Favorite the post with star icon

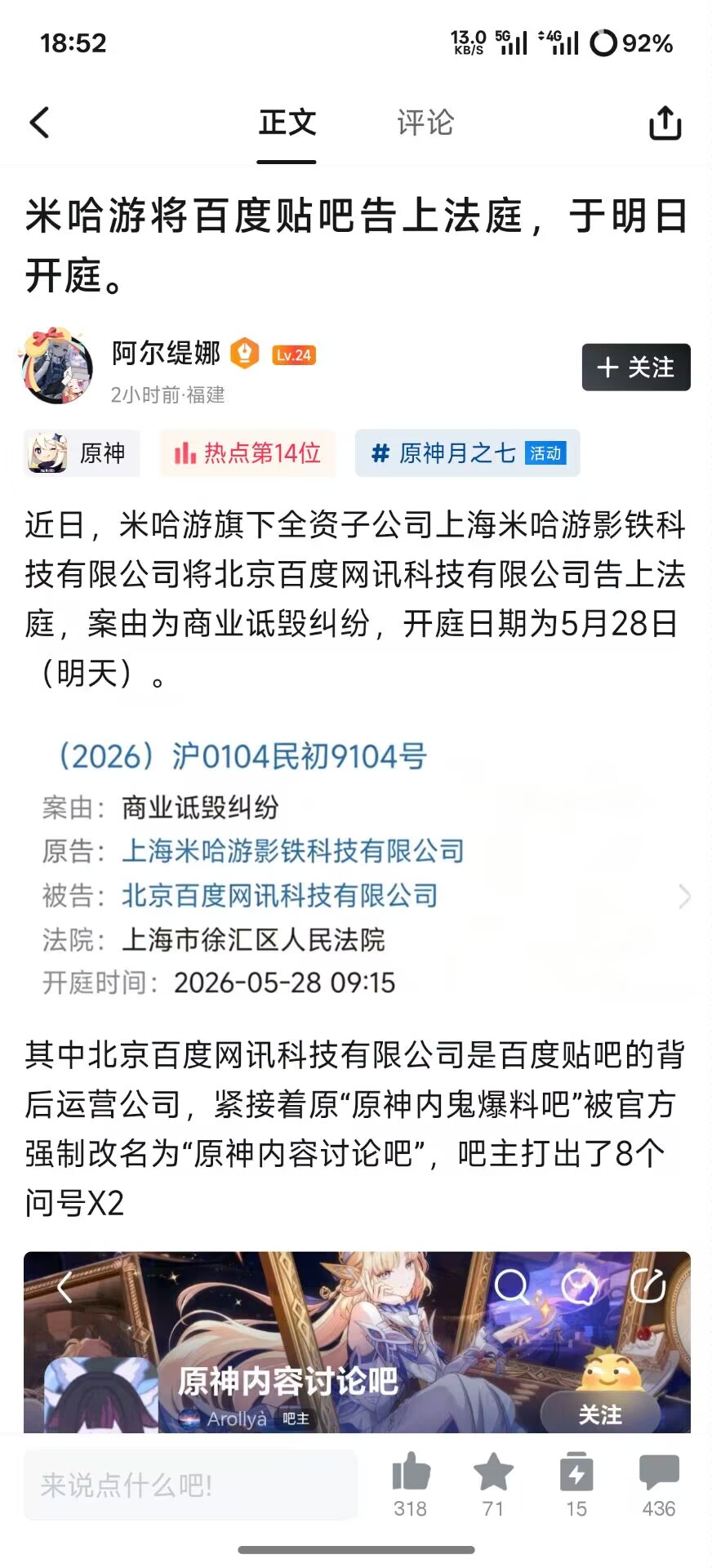[x=493, y=1486]
